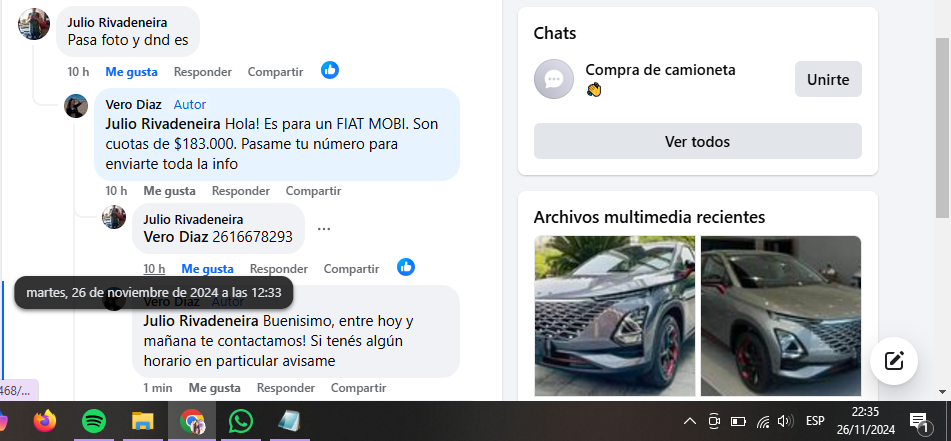Open the first recent media car photo
951x441 pixels.
coord(614,315)
